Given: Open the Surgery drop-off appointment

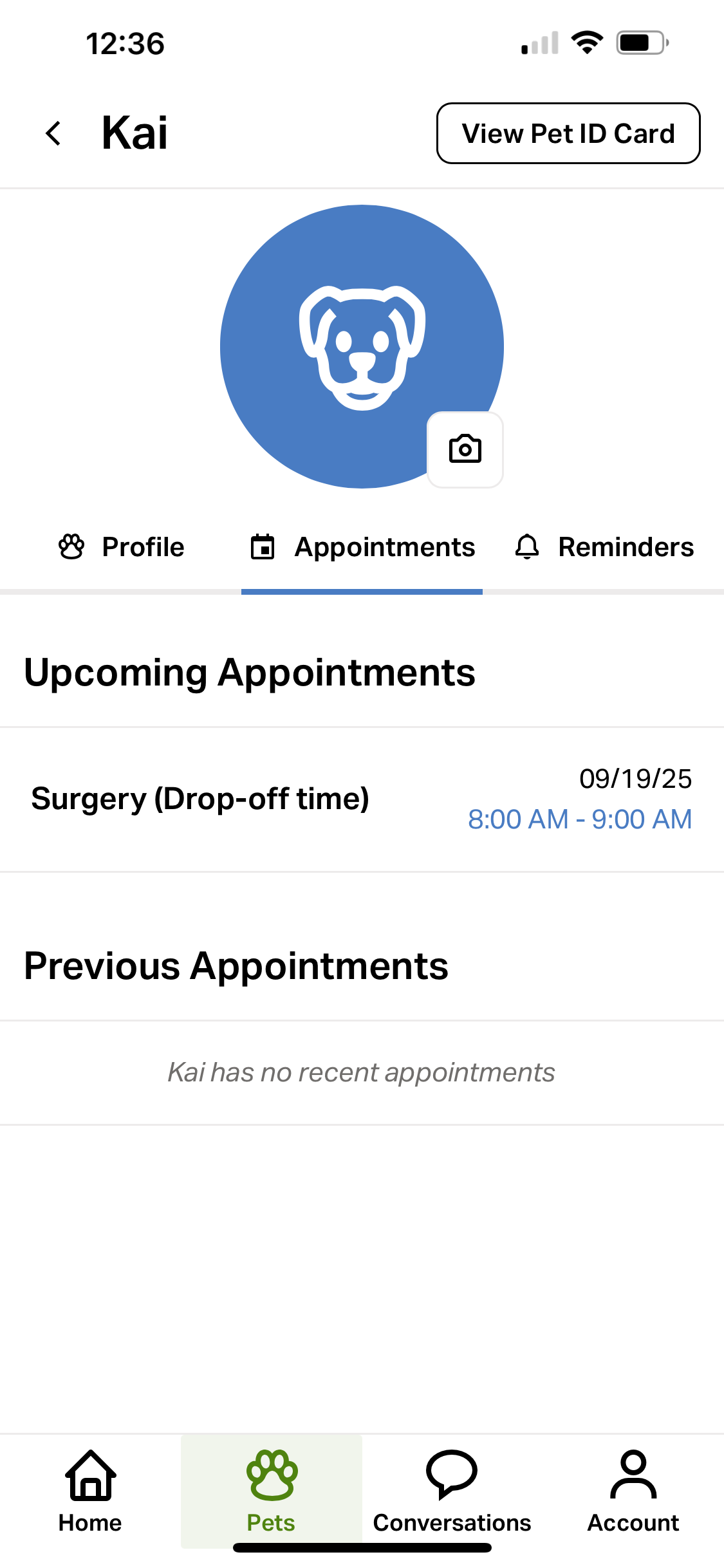Looking at the screenshot, I should pos(362,799).
